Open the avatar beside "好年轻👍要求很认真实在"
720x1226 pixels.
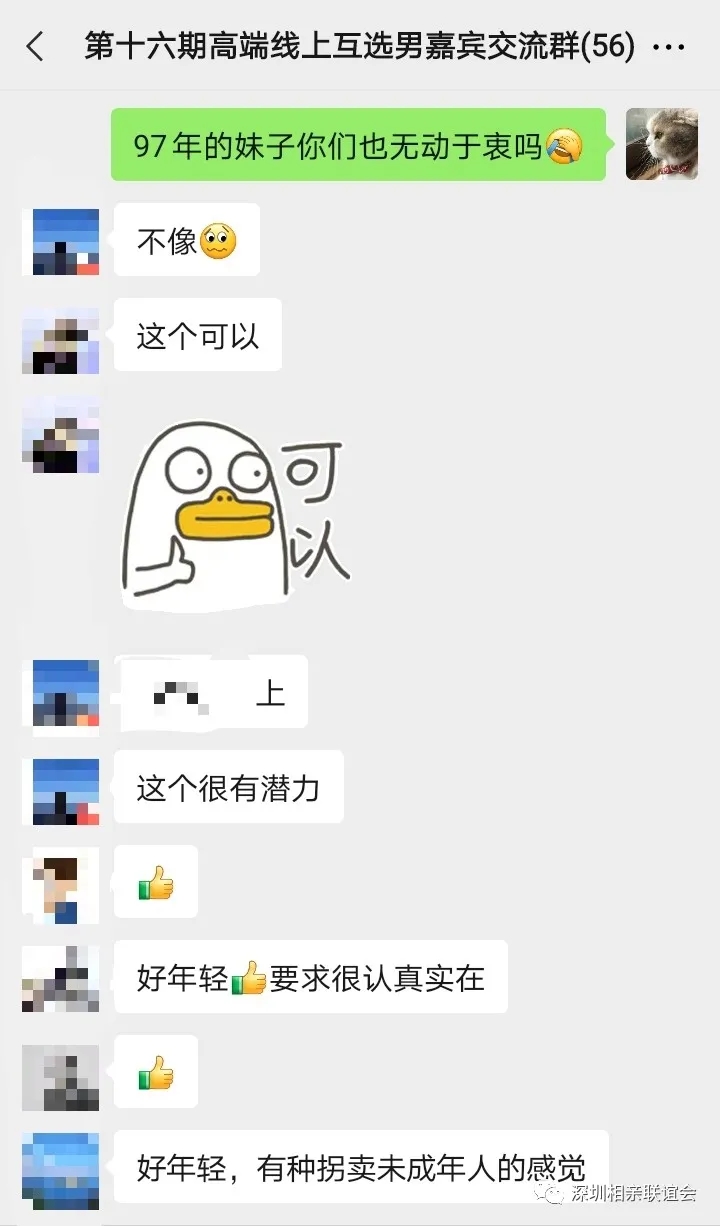[x=62, y=978]
